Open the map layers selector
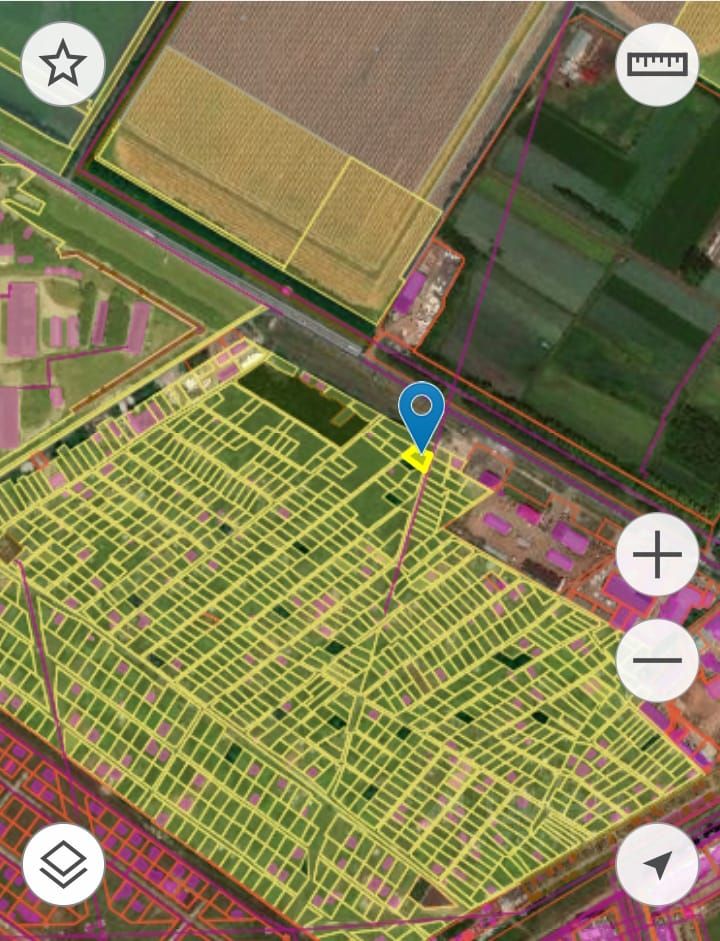 (x=62, y=864)
